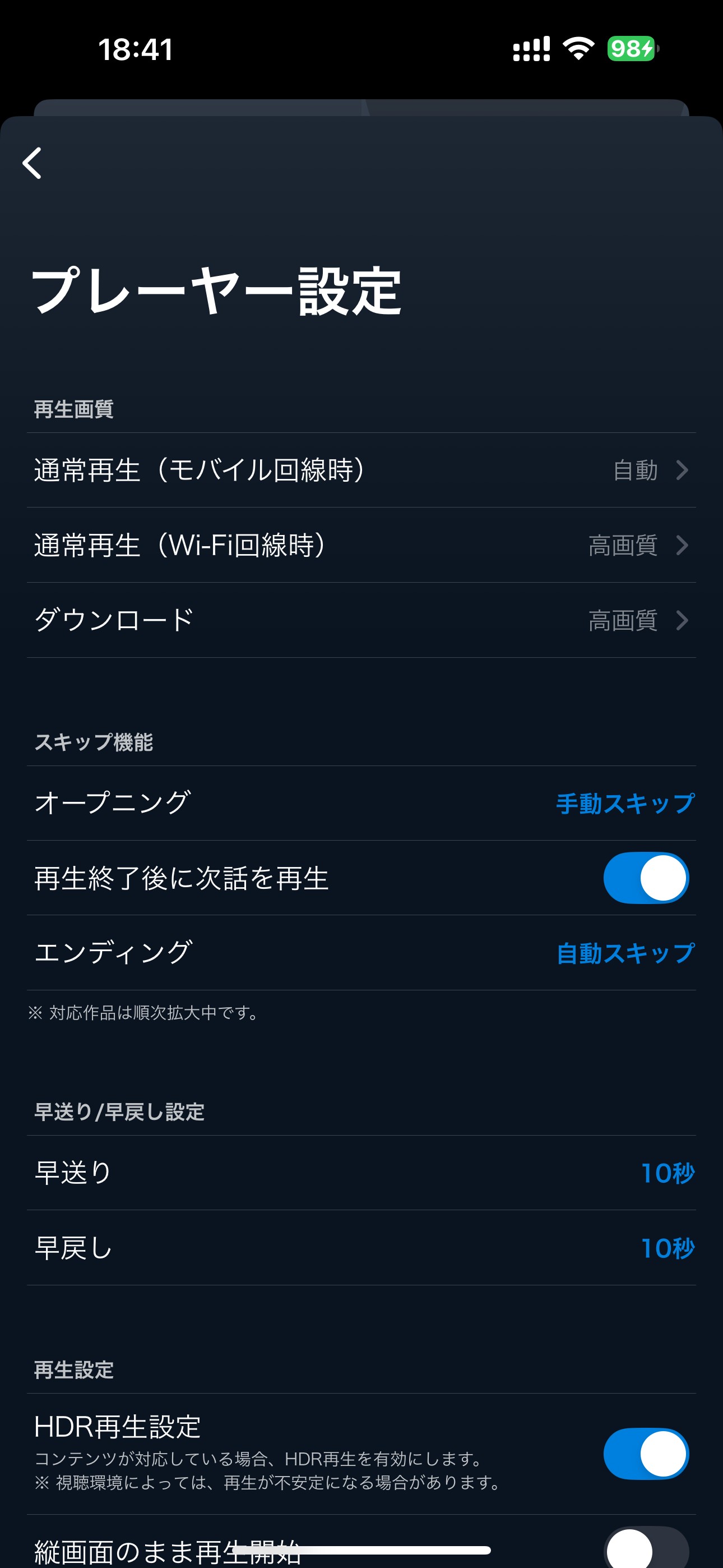Screen dimensions: 723x1568
Task: Open 通常再生（Wi-Fi回線時） quality options
Action: pos(361,546)
